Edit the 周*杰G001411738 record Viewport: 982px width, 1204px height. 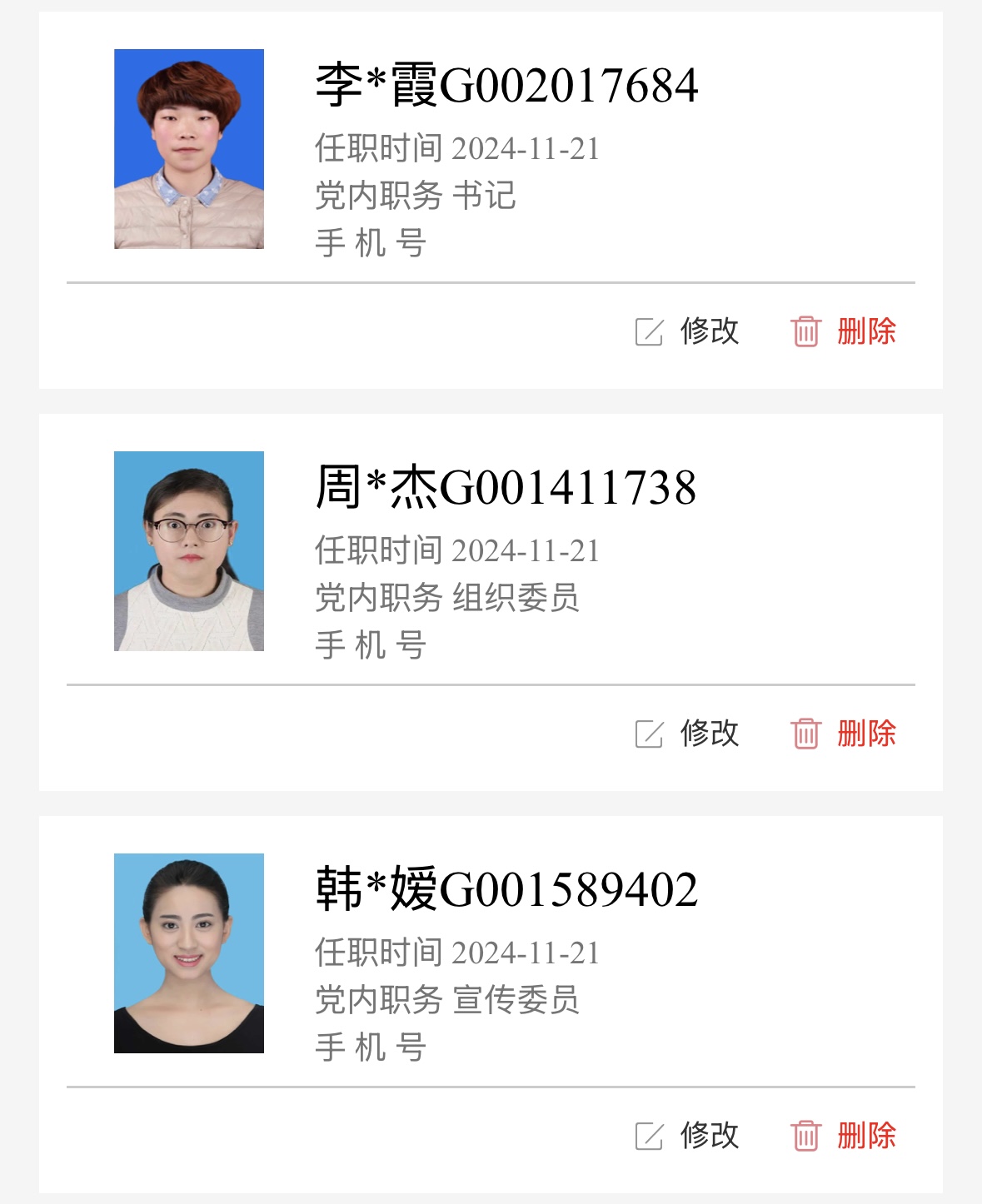coord(688,734)
